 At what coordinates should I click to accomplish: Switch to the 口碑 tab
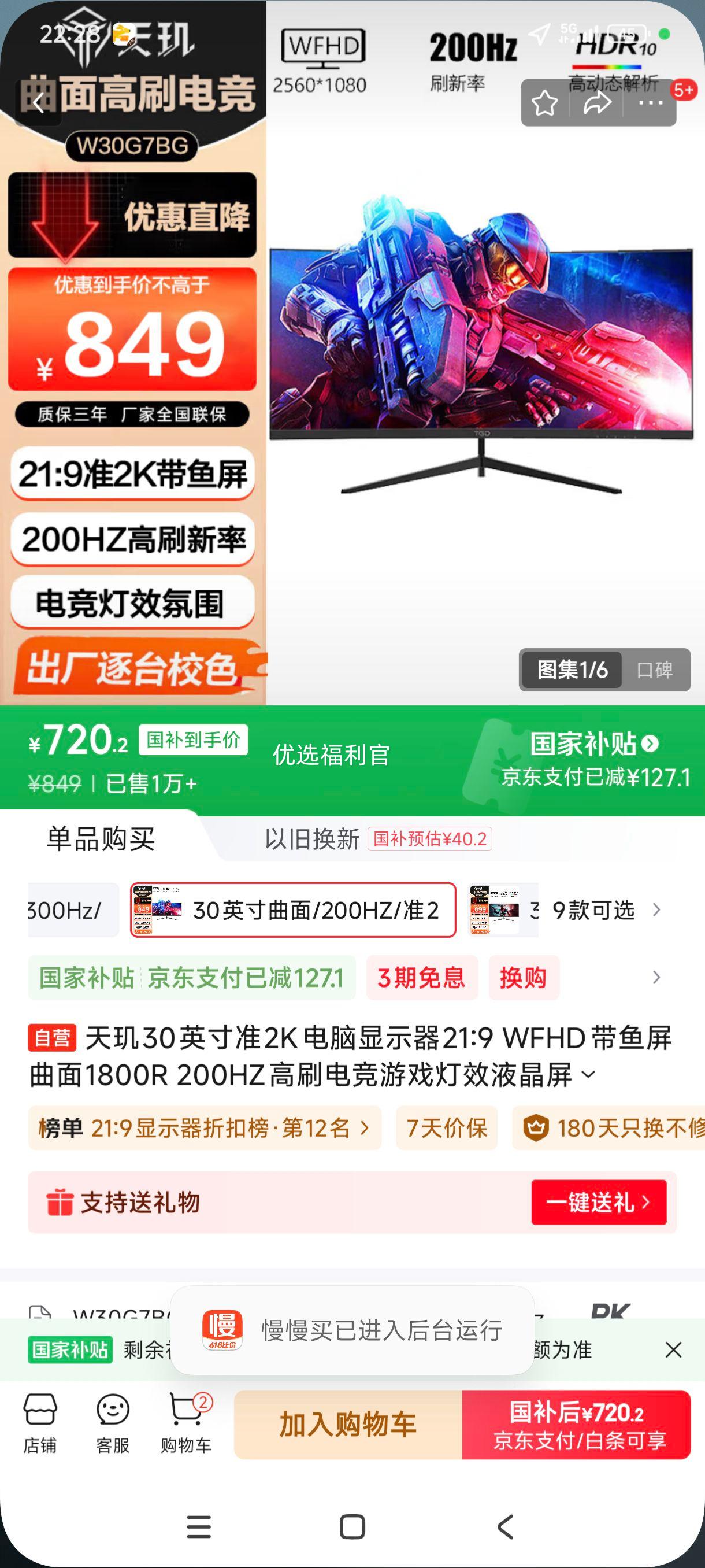click(654, 670)
